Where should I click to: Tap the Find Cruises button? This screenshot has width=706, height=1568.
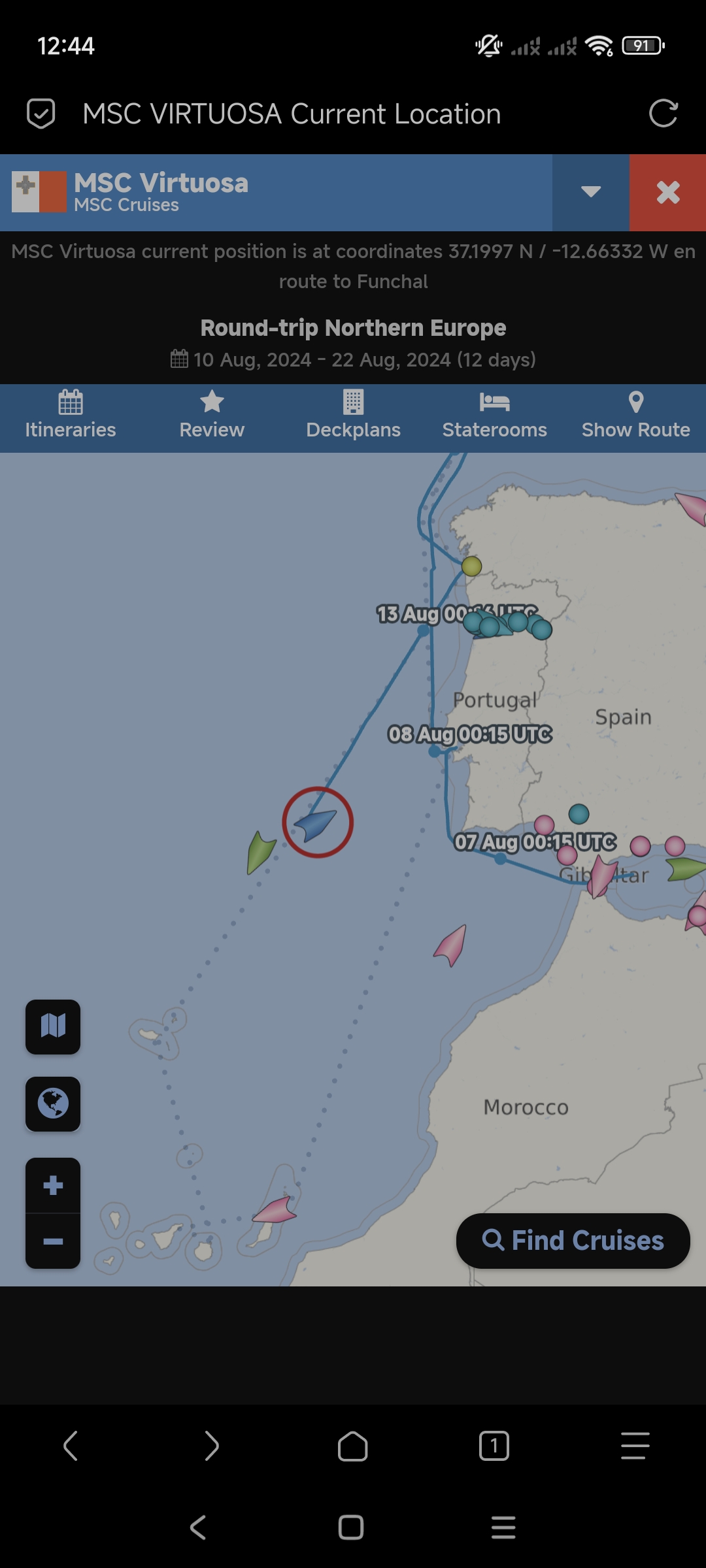pyautogui.click(x=573, y=1240)
